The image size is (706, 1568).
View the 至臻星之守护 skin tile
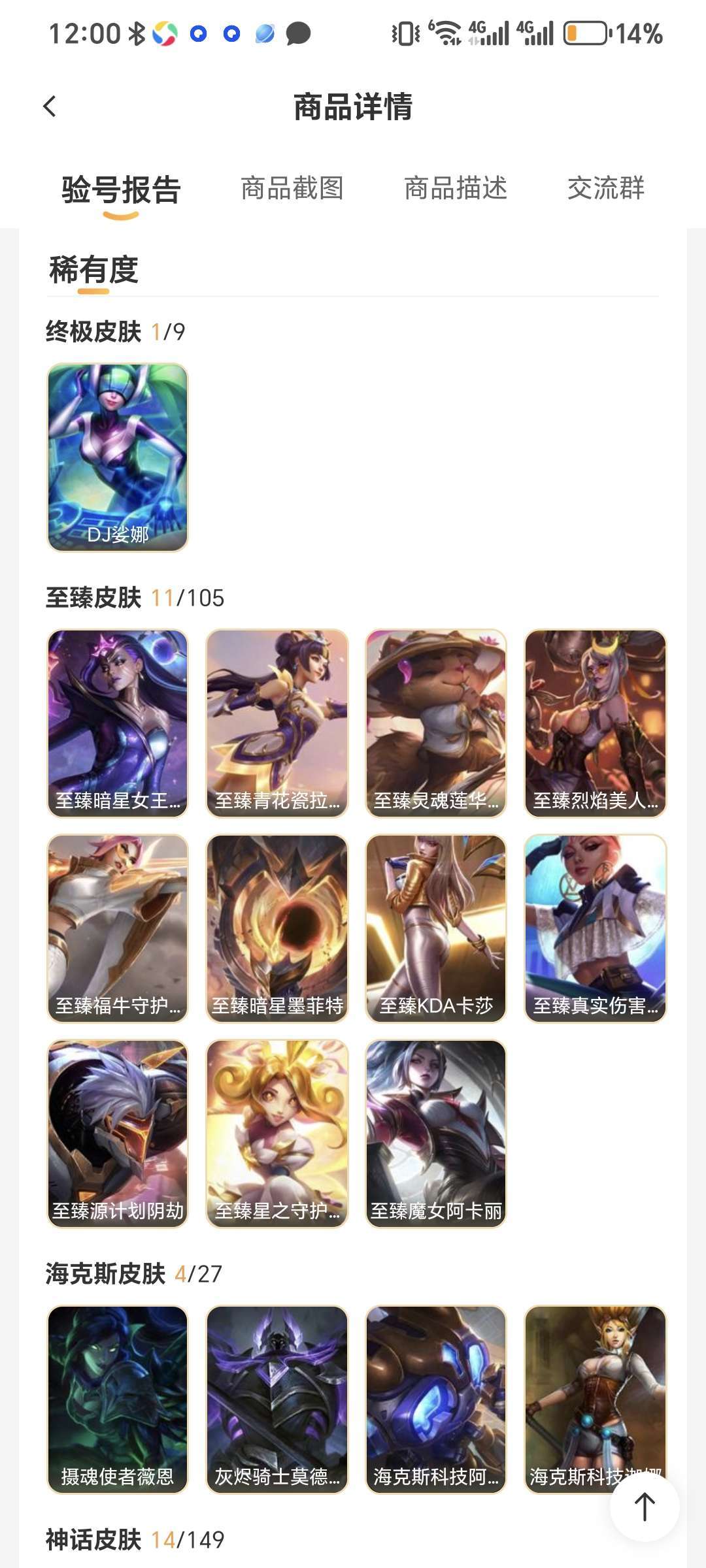277,1134
